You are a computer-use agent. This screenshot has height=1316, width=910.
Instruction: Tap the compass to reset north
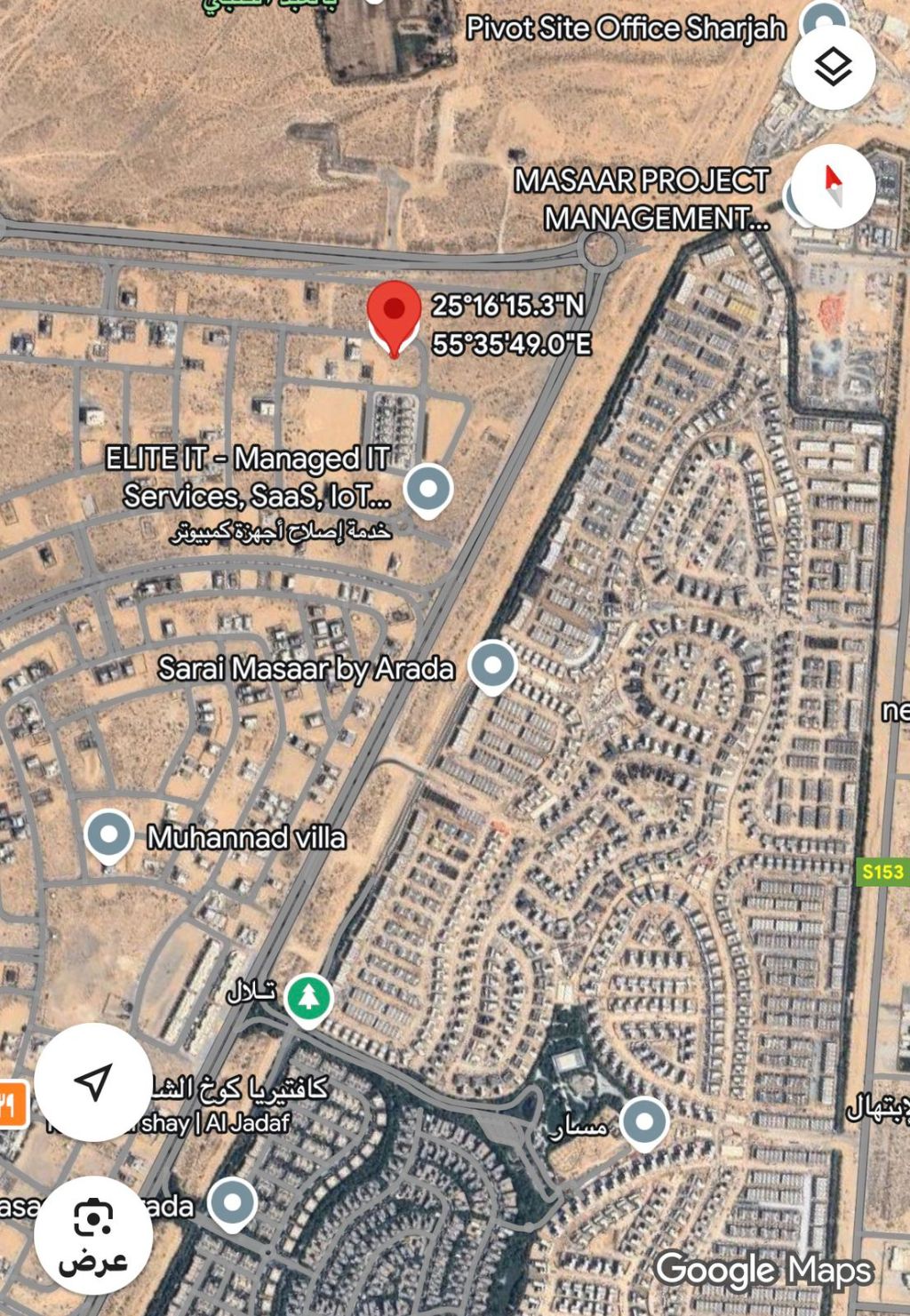[833, 187]
